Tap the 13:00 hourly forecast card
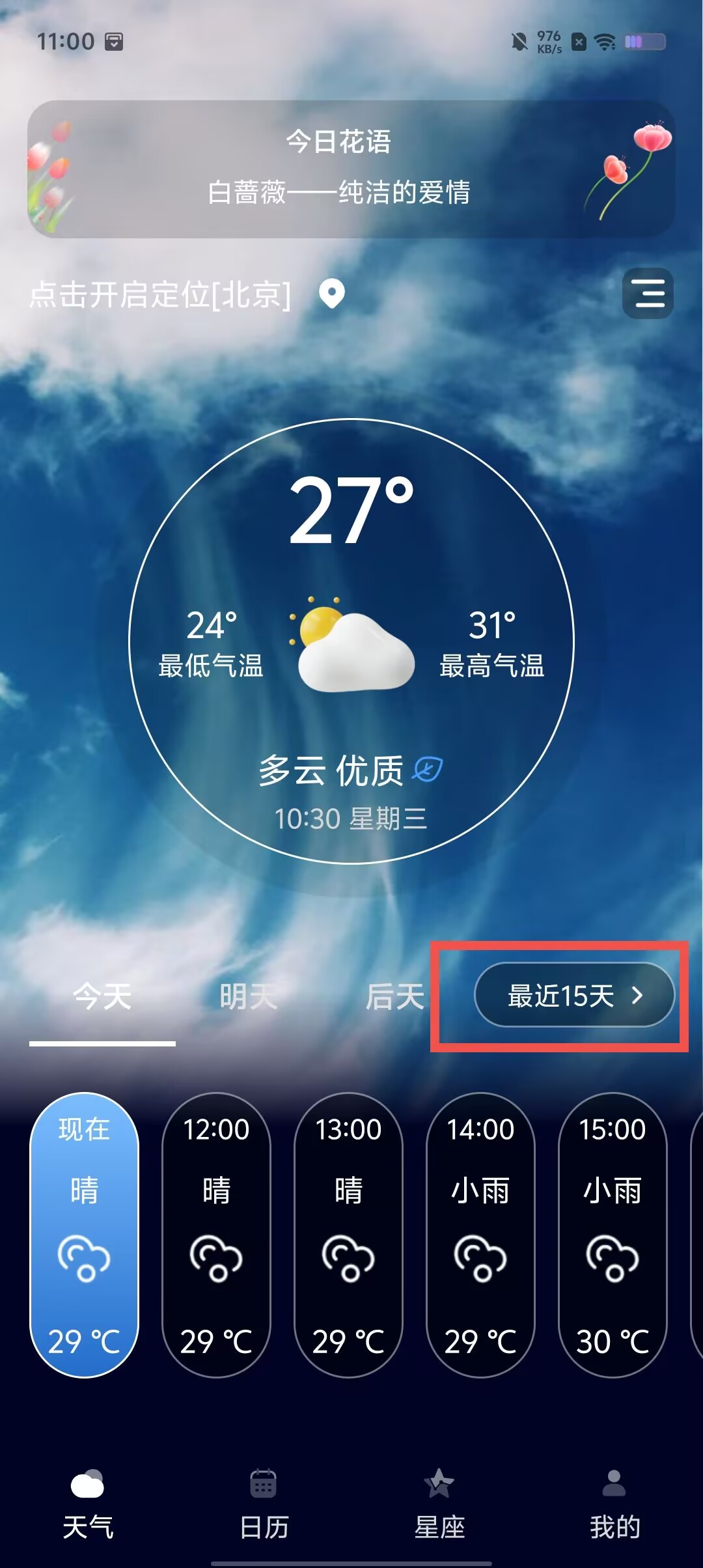 click(x=348, y=1235)
